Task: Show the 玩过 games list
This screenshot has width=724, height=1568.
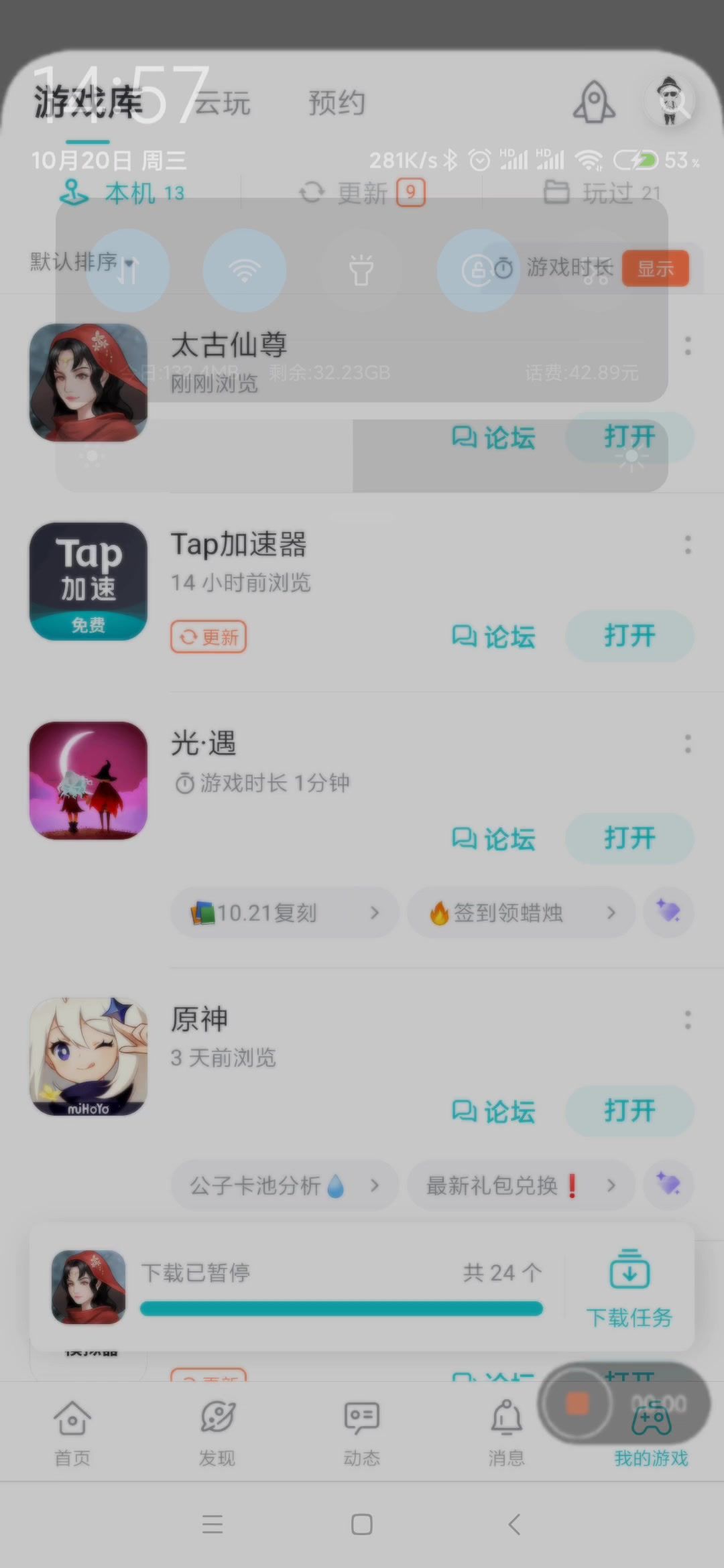Action: click(x=602, y=193)
